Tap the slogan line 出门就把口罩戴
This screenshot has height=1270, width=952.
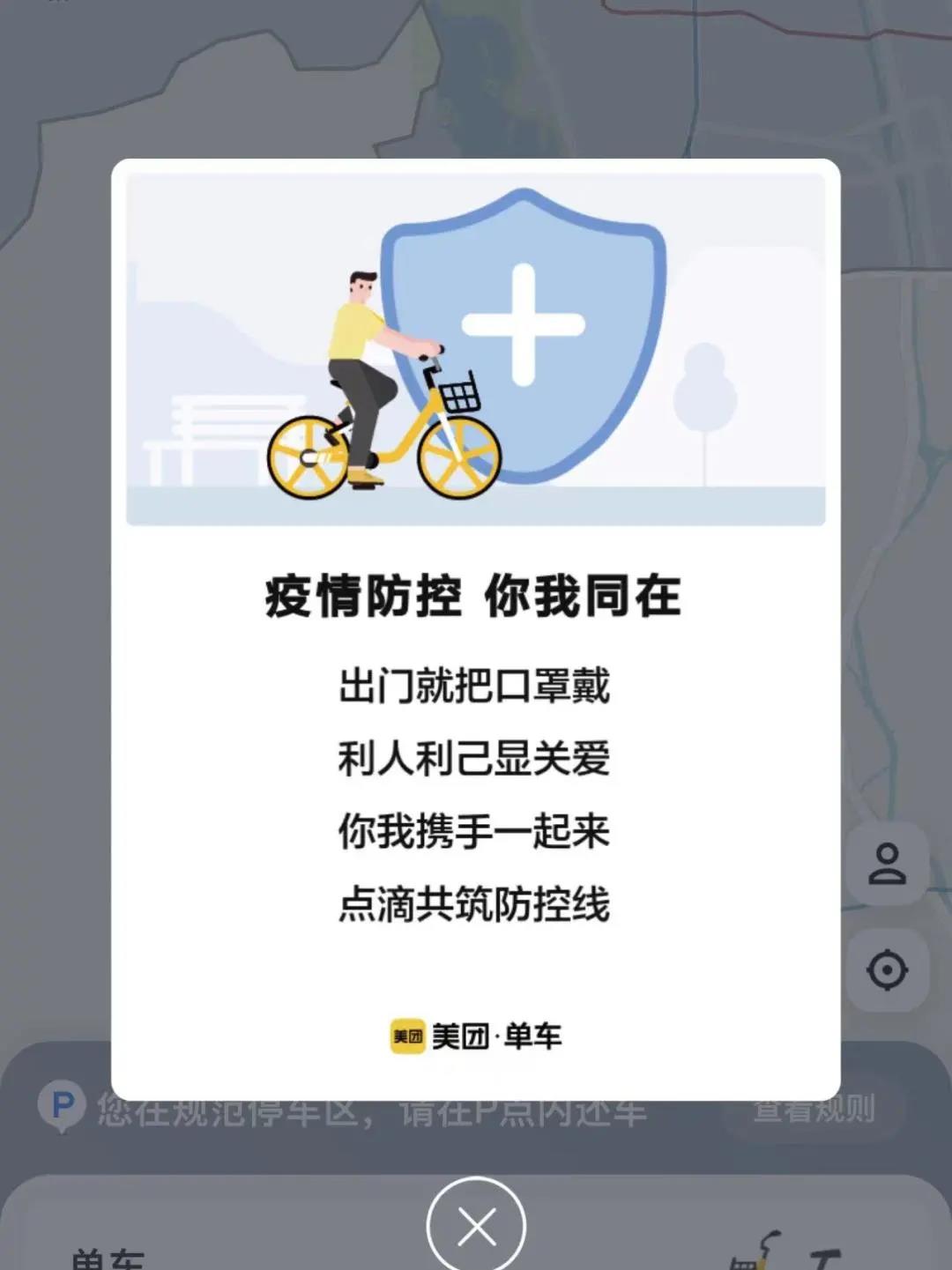coord(476,683)
